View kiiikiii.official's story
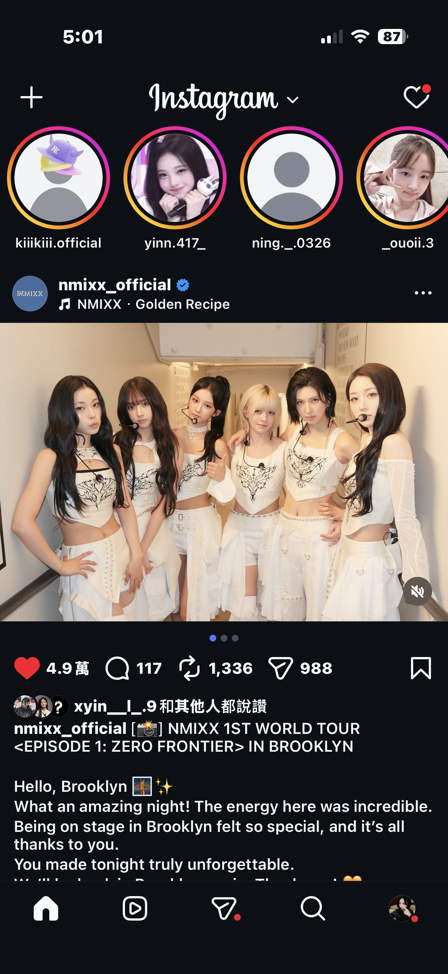 58,178
